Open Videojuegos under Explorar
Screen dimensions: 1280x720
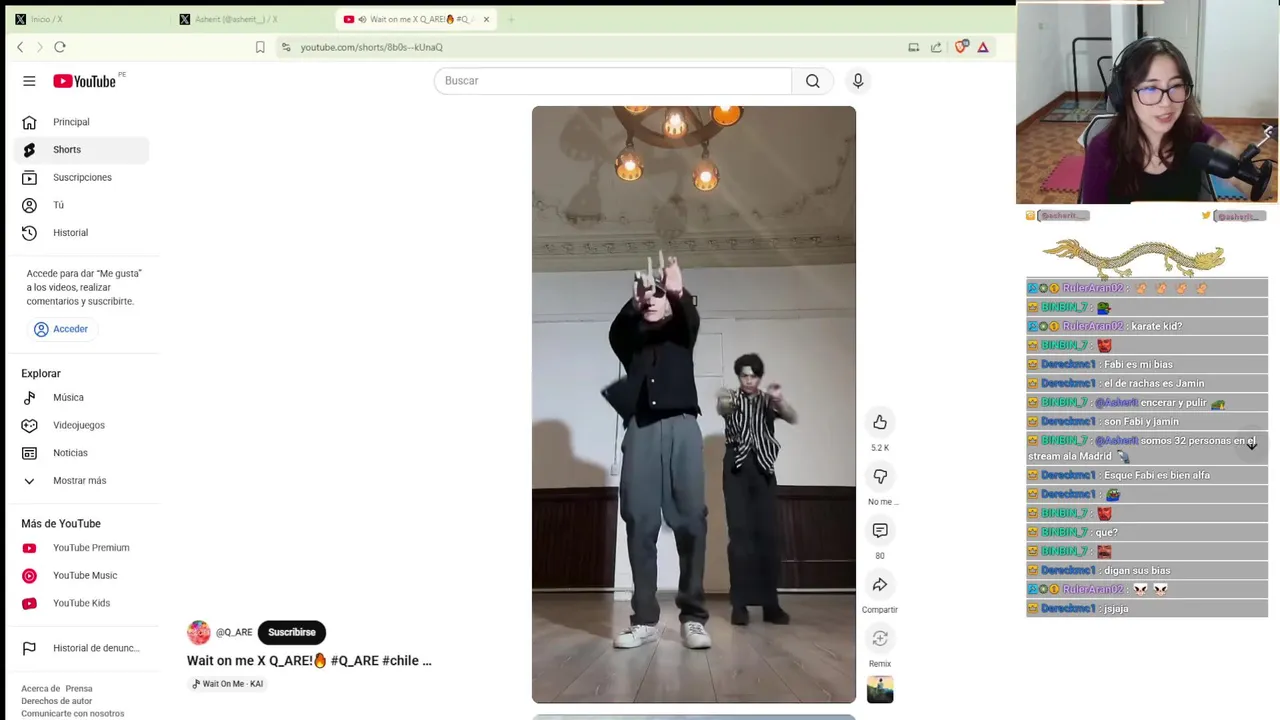tap(78, 425)
